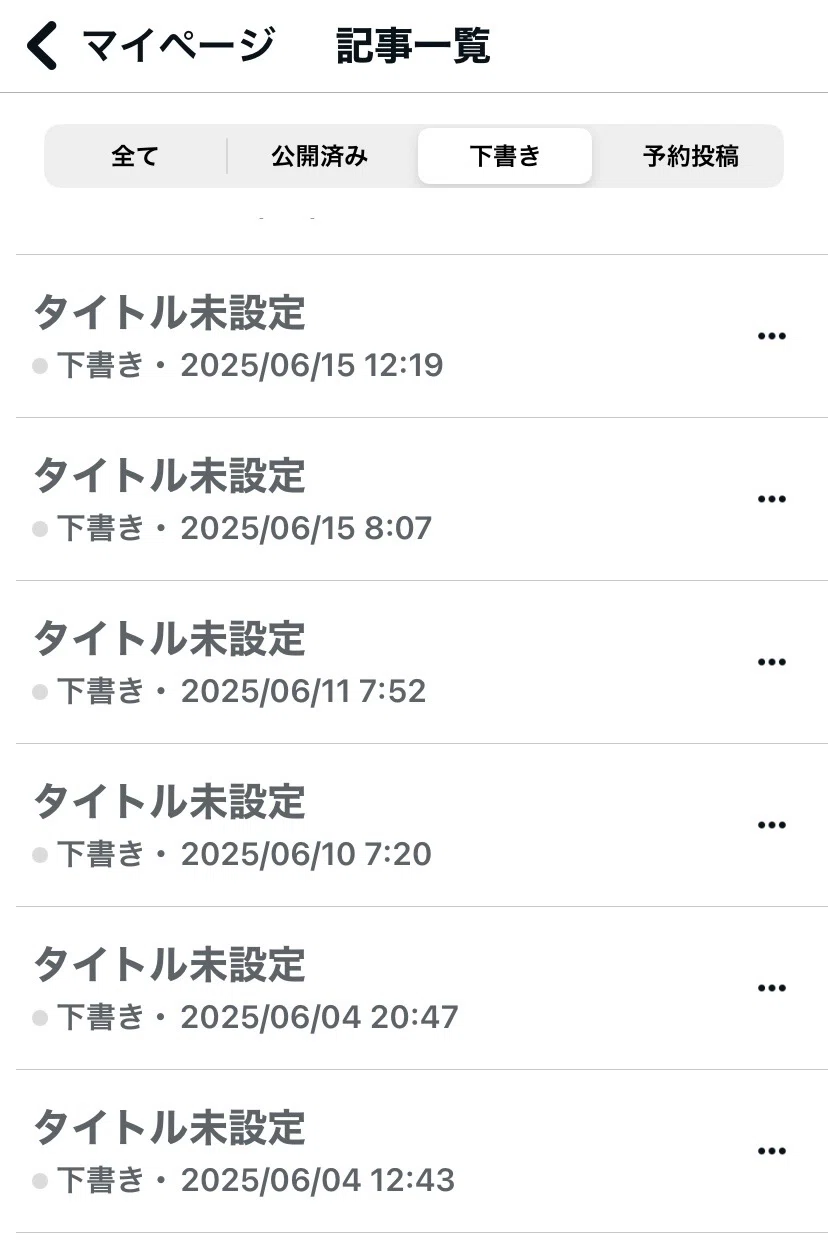Open more options for the 2025/06/11 7:52 draft
The height and width of the screenshot is (1259, 828).
pyautogui.click(x=771, y=662)
